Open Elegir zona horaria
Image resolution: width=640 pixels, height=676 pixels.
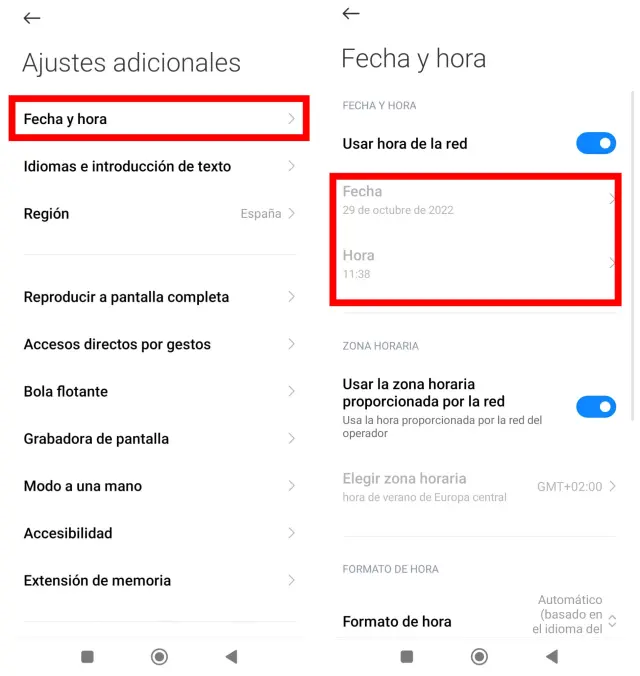pos(476,487)
